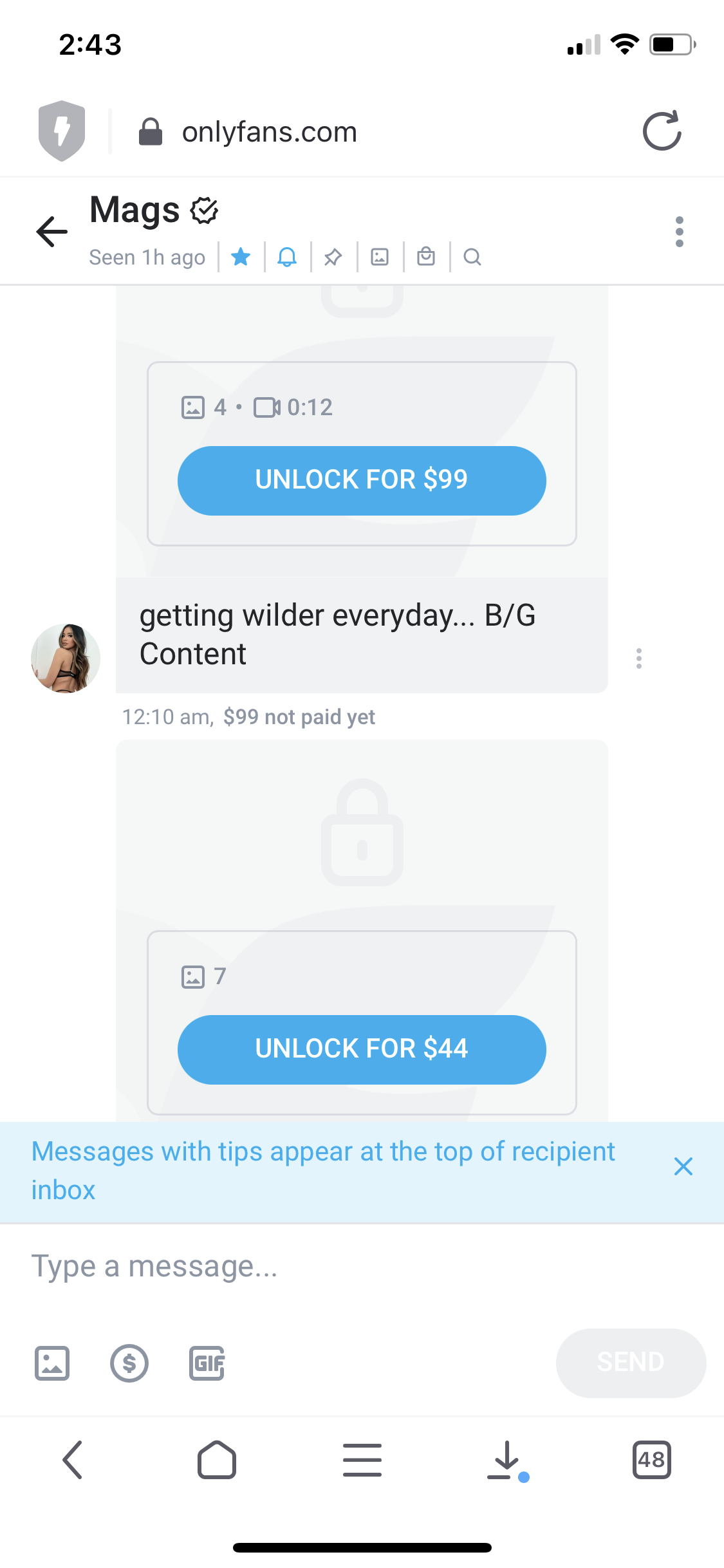This screenshot has height=1568, width=724.
Task: Open the chat media gallery
Action: click(x=380, y=257)
